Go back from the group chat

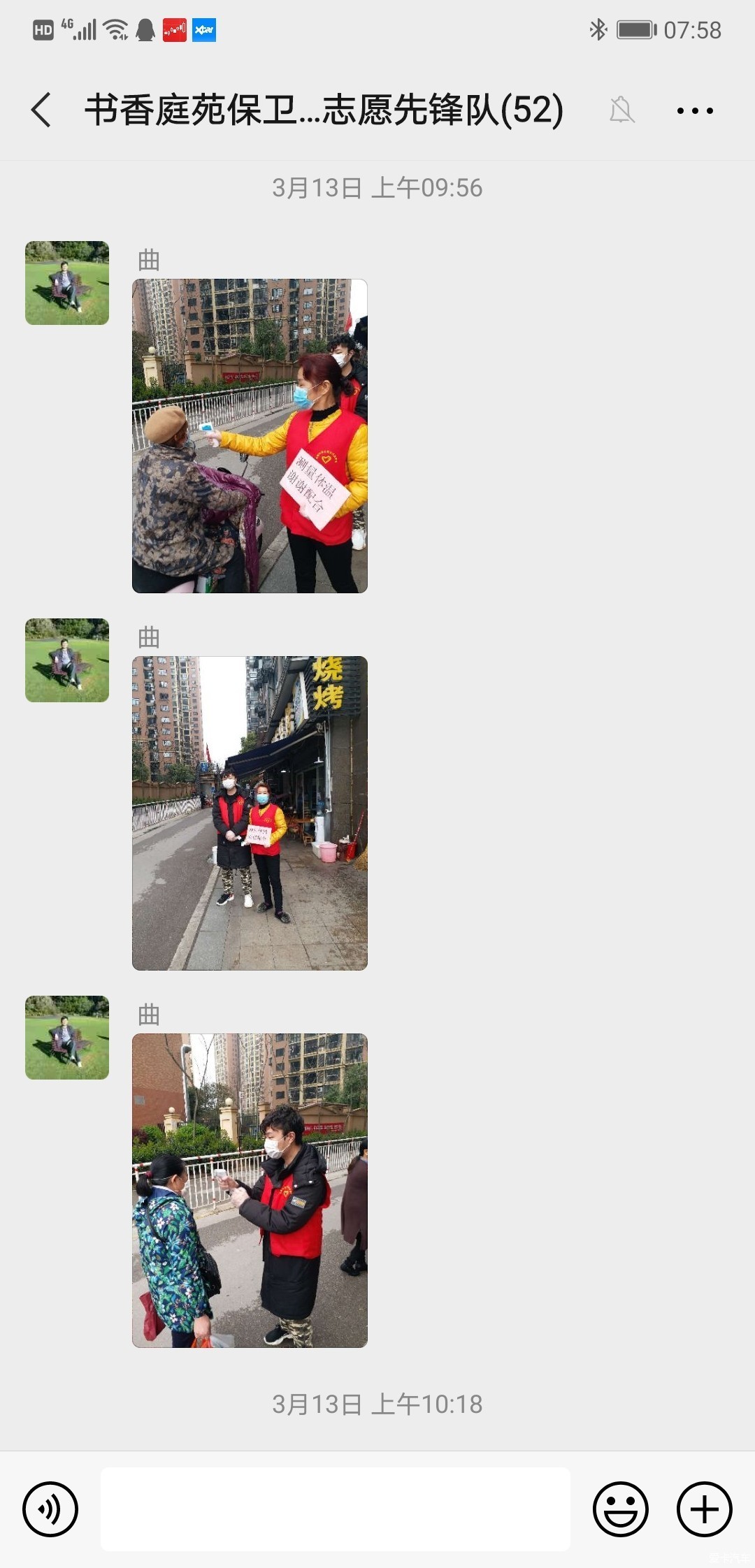pyautogui.click(x=42, y=110)
